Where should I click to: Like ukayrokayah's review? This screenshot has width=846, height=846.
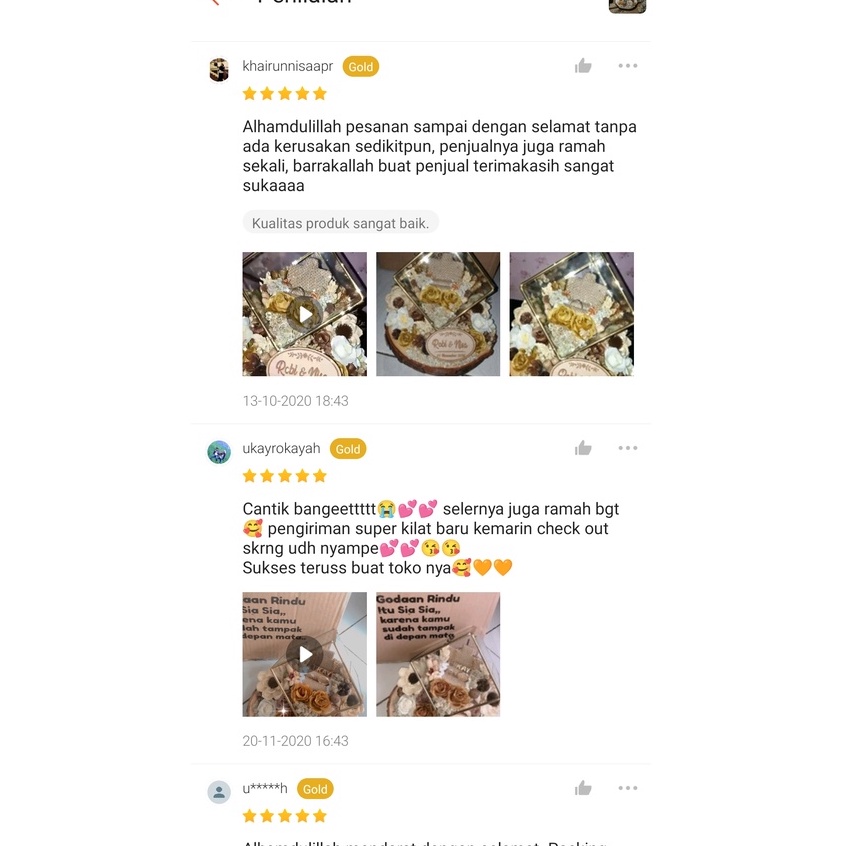click(x=583, y=448)
